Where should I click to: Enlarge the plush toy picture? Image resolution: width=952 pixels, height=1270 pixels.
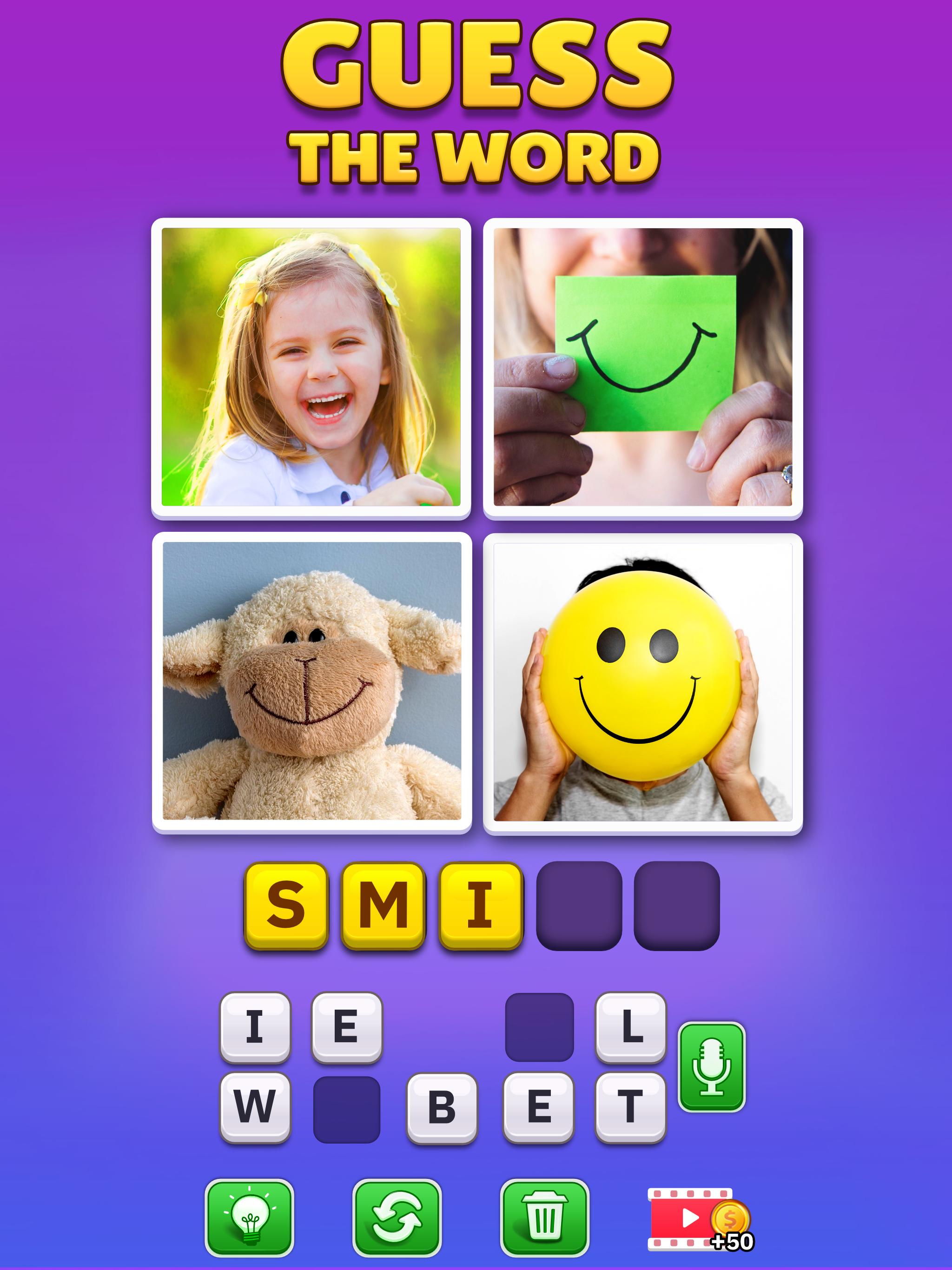pos(312,681)
